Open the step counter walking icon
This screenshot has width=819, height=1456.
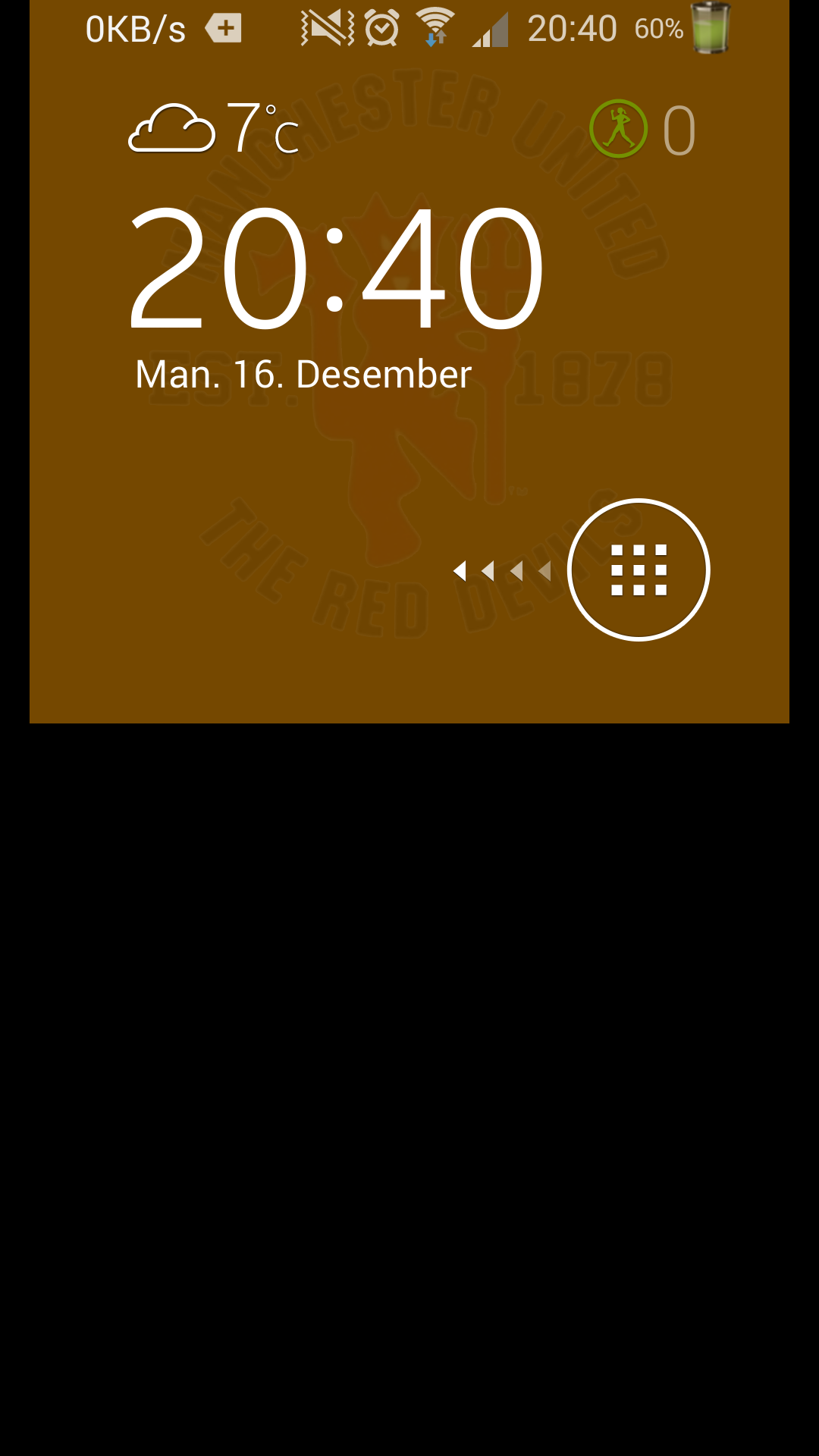click(619, 129)
